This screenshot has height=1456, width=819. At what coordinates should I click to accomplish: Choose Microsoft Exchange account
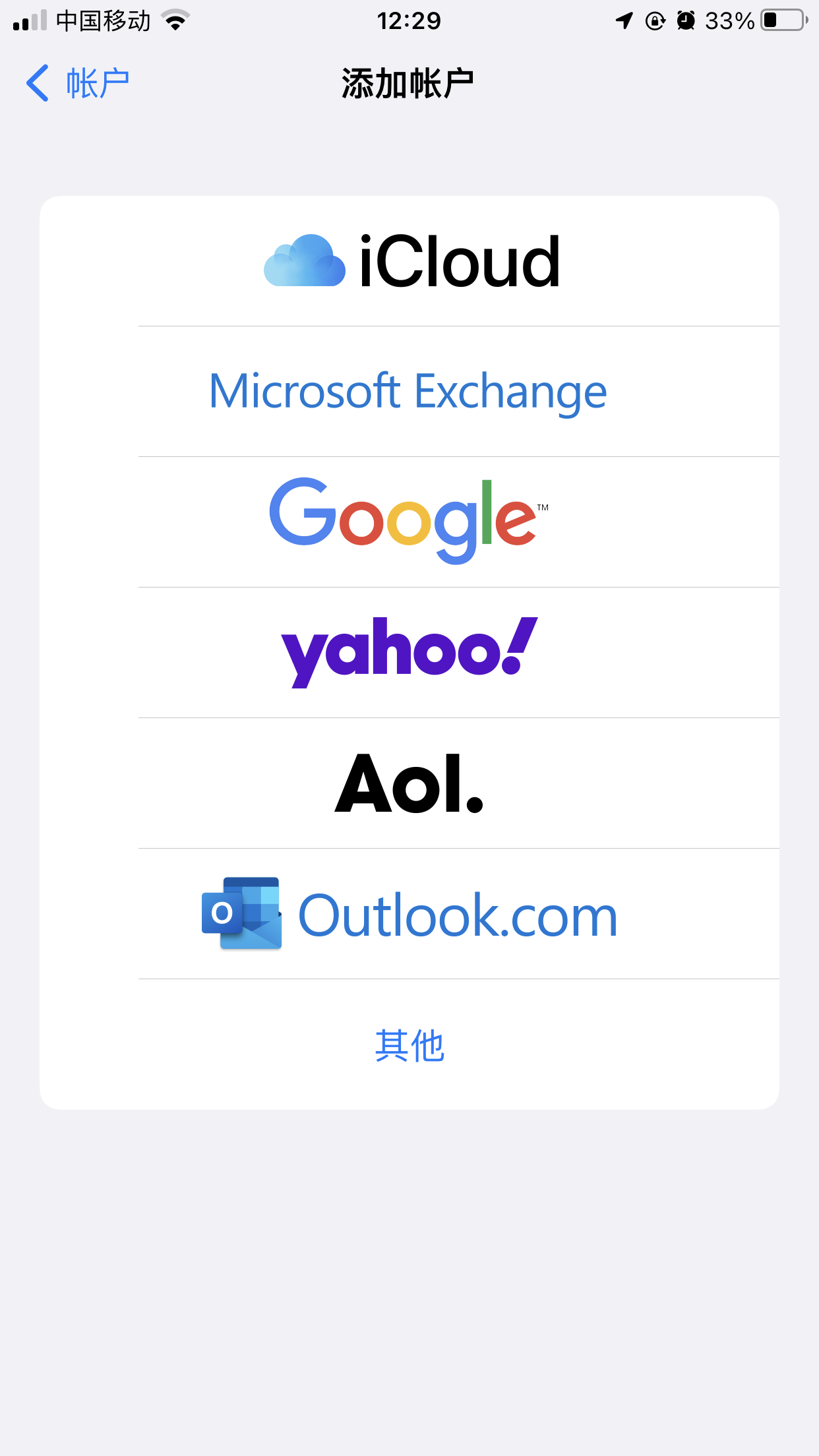(408, 392)
